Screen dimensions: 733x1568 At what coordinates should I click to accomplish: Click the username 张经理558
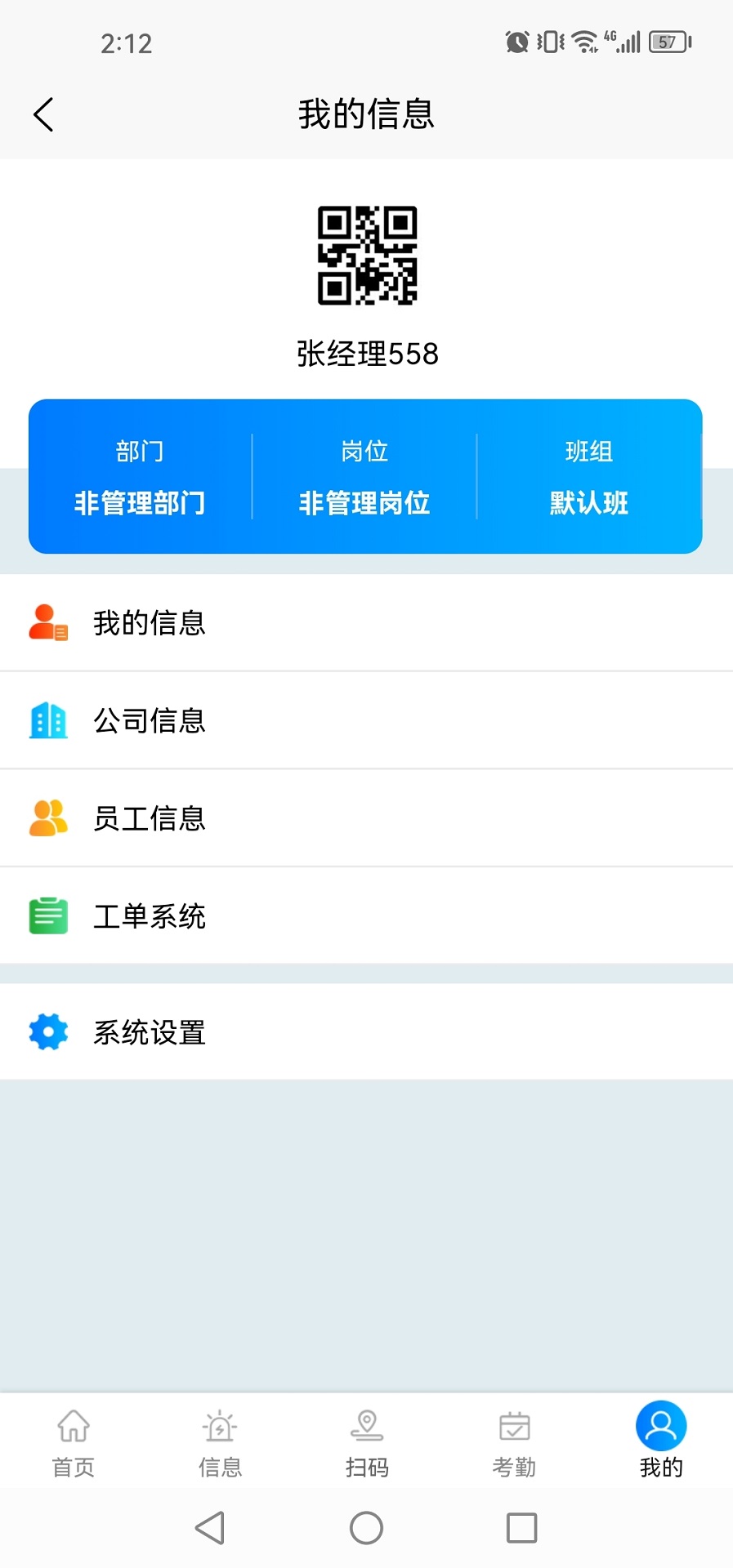coord(366,354)
